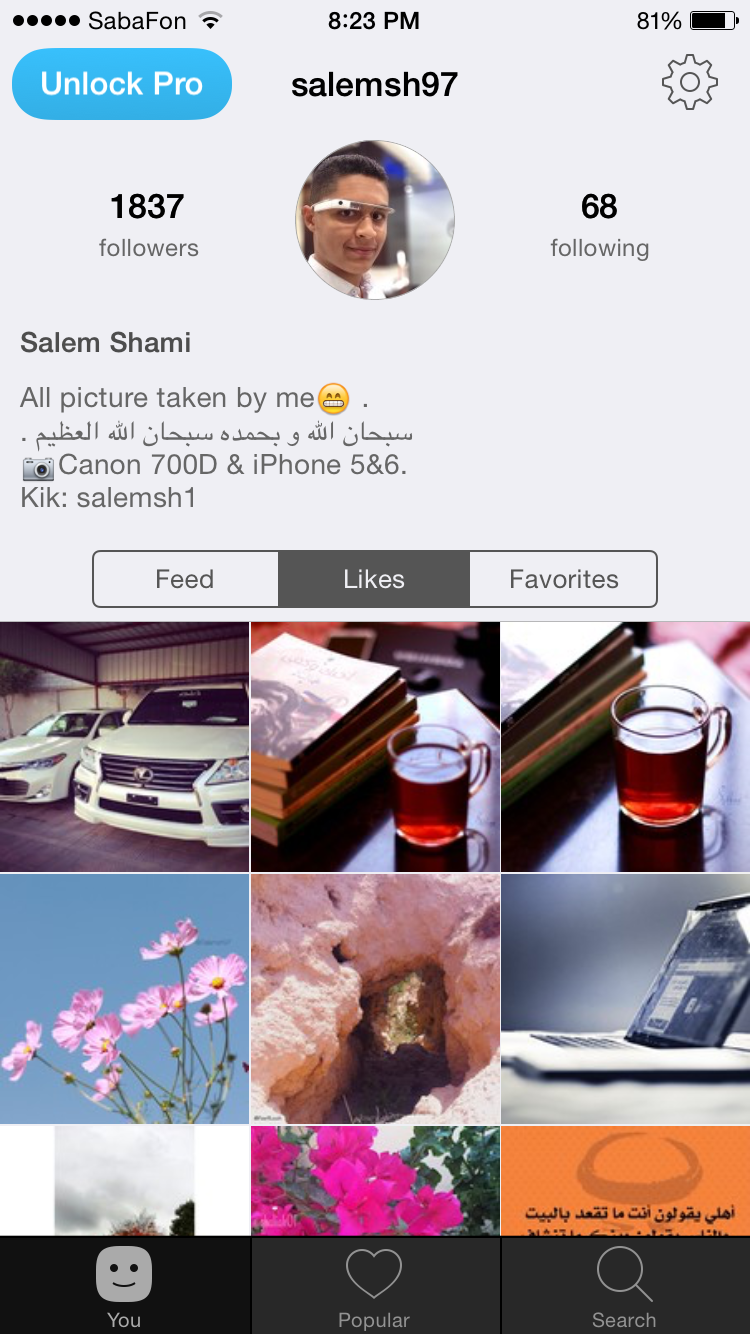Screen dimensions: 750x1334
Task: Open the white Lexus cars photo
Action: 124,747
